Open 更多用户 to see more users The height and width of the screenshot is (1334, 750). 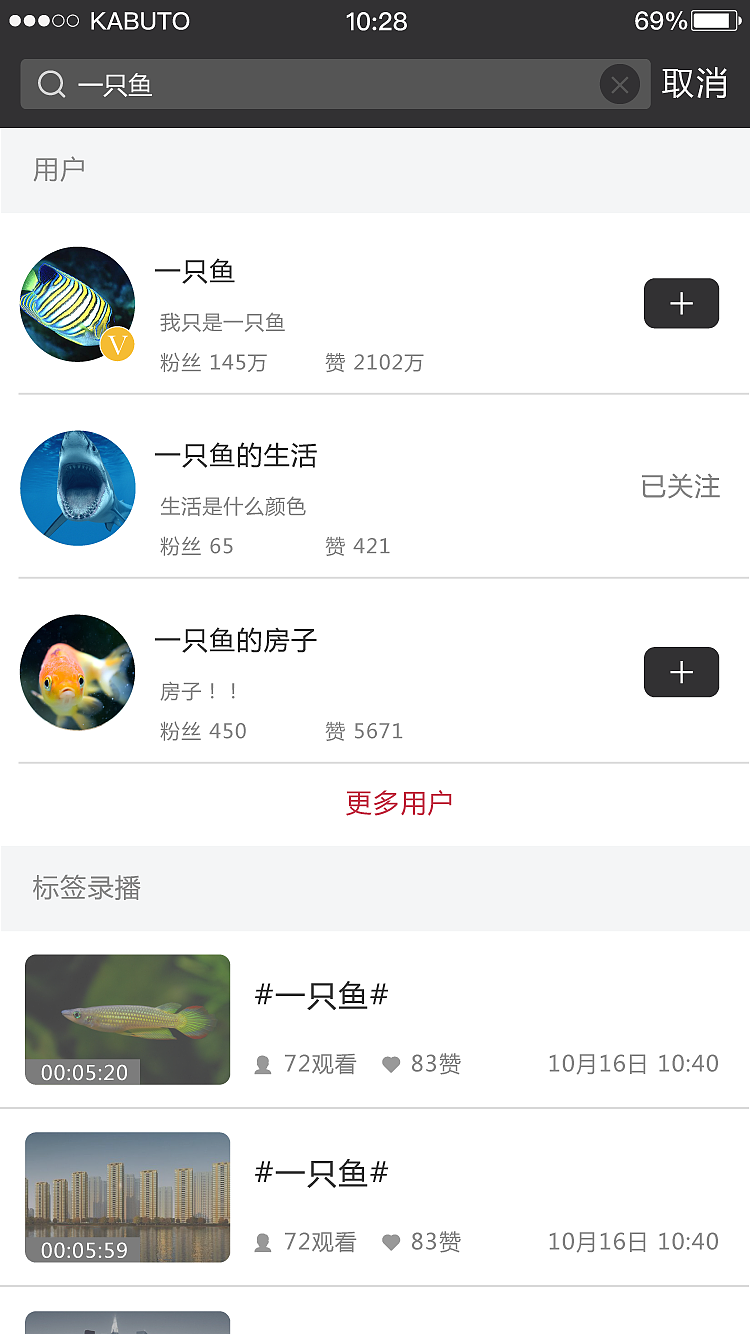(x=399, y=801)
